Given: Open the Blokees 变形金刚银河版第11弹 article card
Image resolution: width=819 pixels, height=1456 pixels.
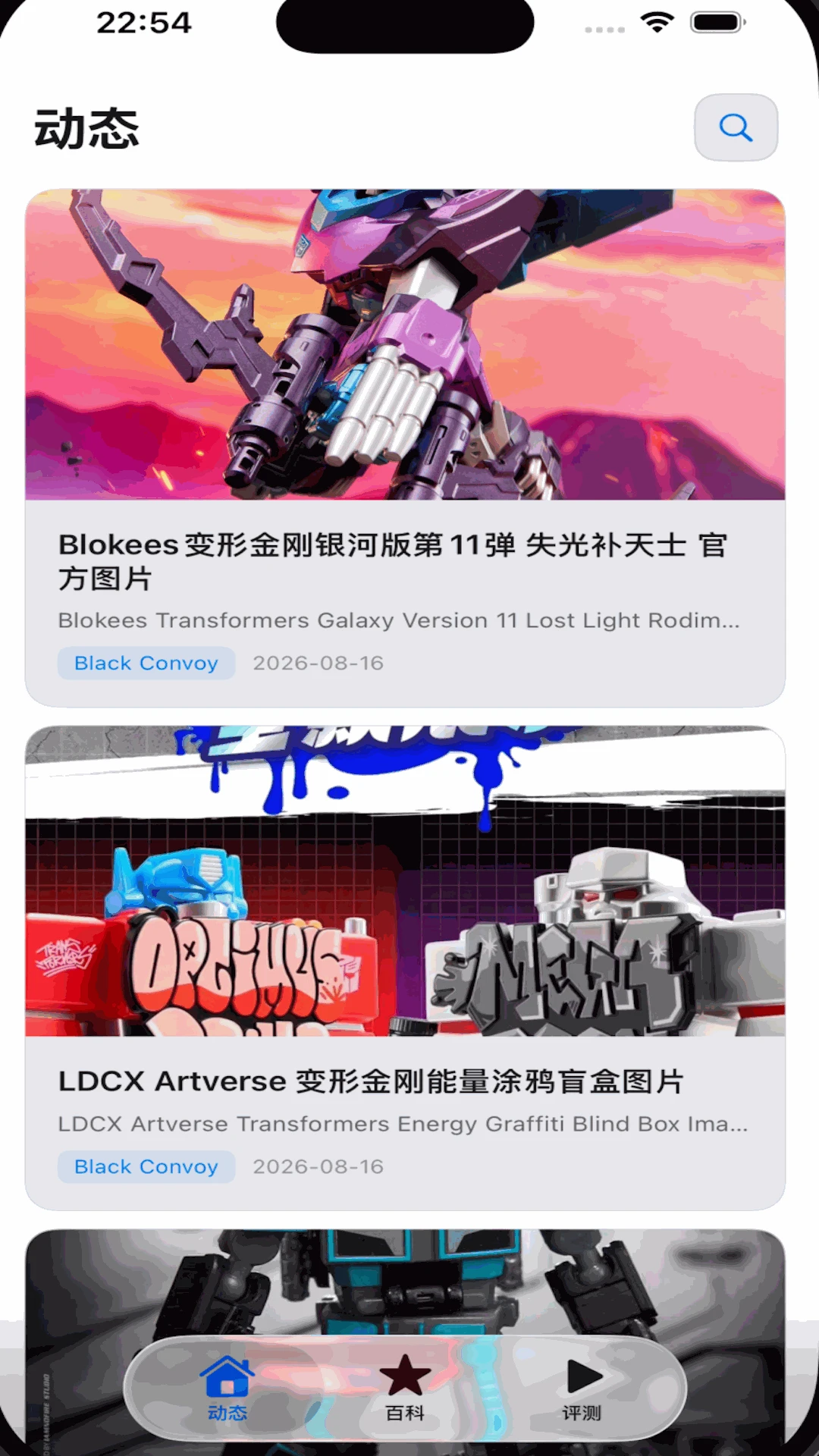Looking at the screenshot, I should [x=405, y=448].
